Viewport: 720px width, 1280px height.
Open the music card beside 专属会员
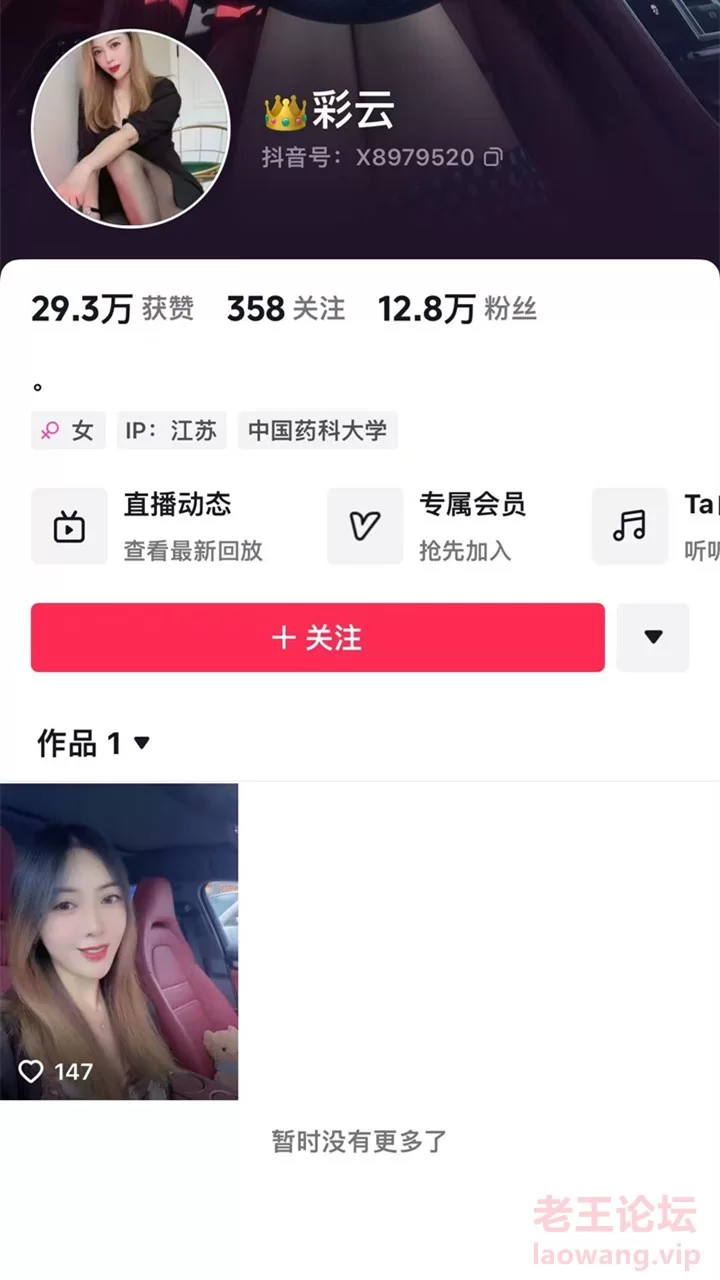pyautogui.click(x=655, y=526)
